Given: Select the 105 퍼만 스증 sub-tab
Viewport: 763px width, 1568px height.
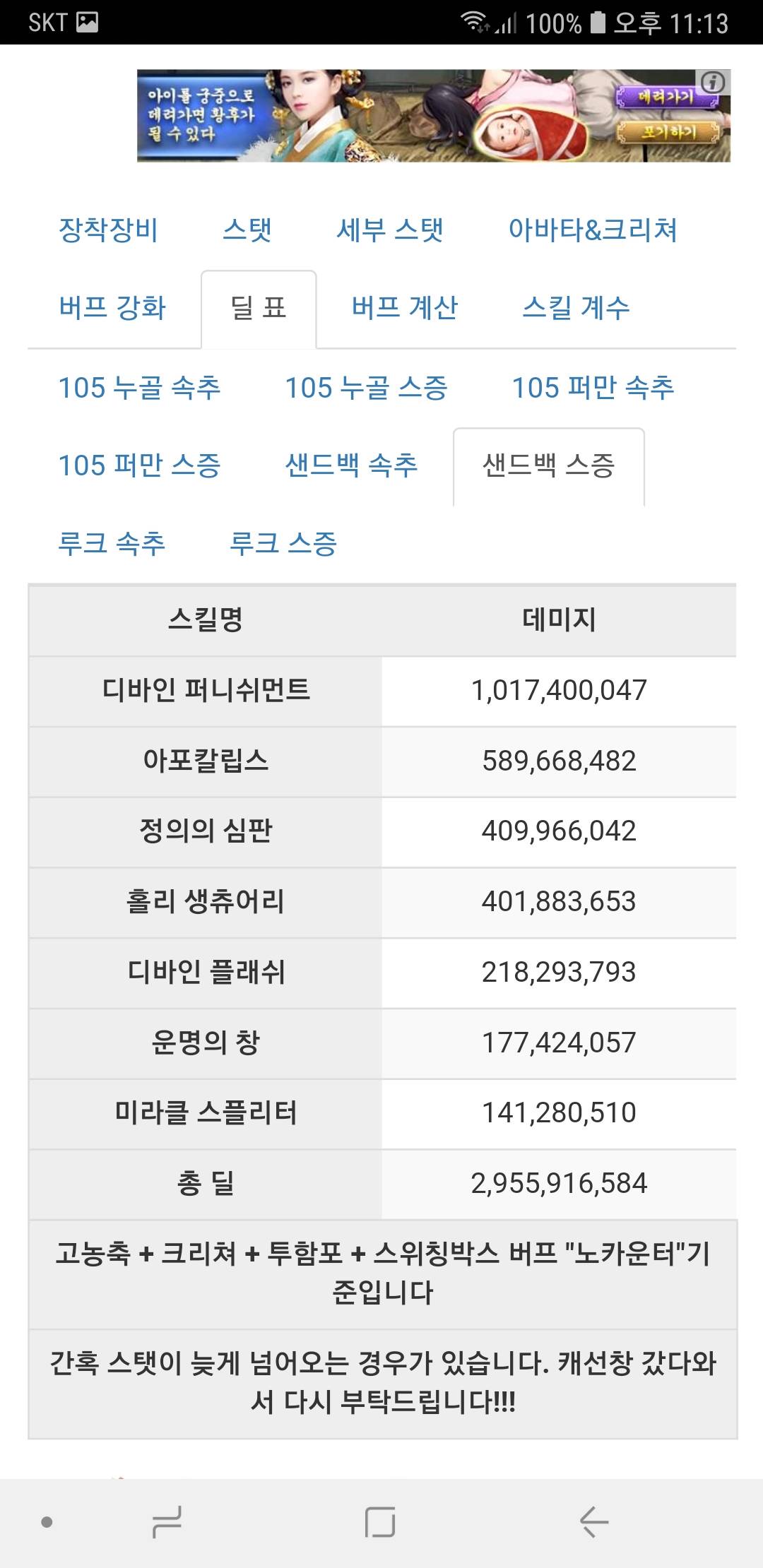Looking at the screenshot, I should click(x=139, y=465).
